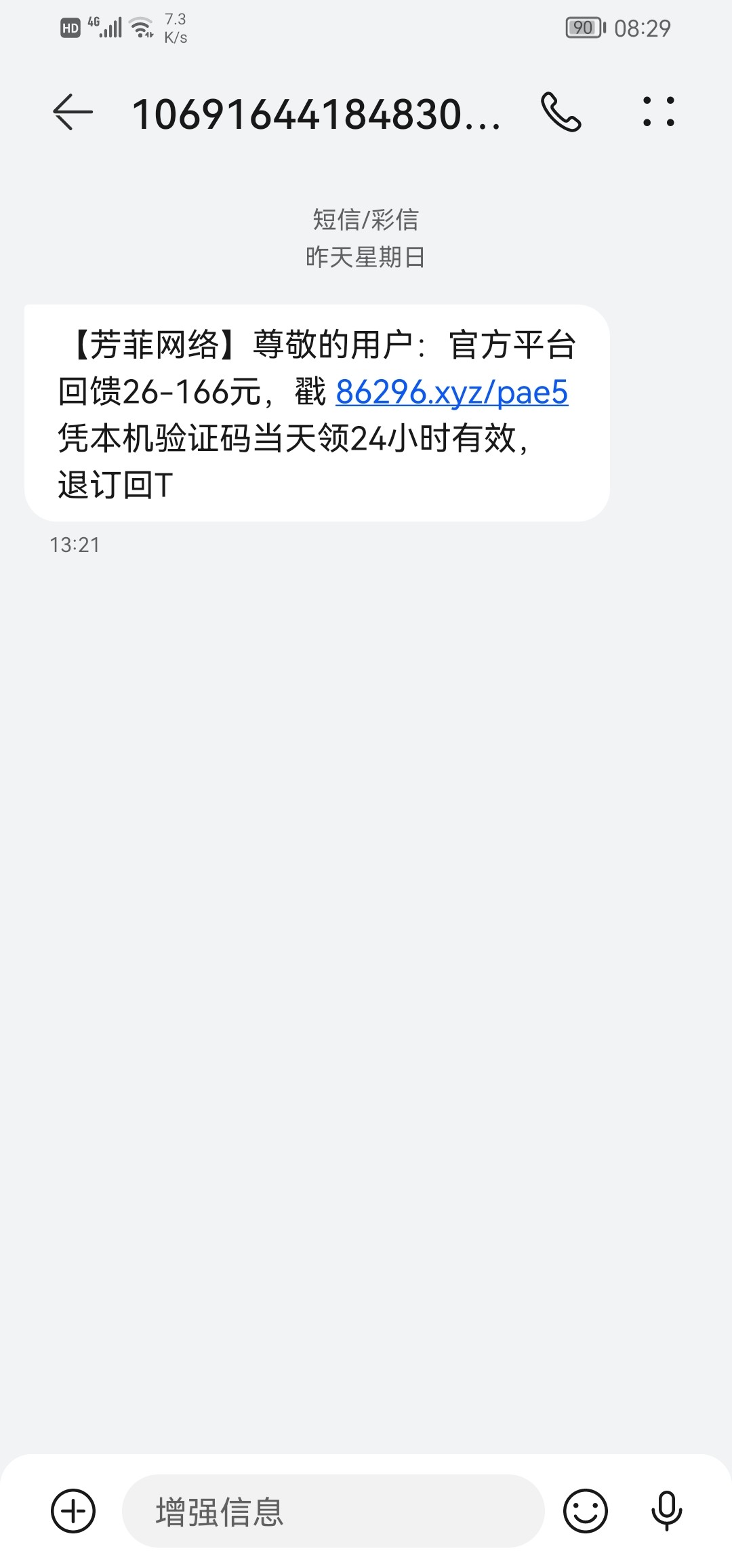This screenshot has height=1568, width=732.
Task: Tap the plus attachment button
Action: tap(73, 1510)
